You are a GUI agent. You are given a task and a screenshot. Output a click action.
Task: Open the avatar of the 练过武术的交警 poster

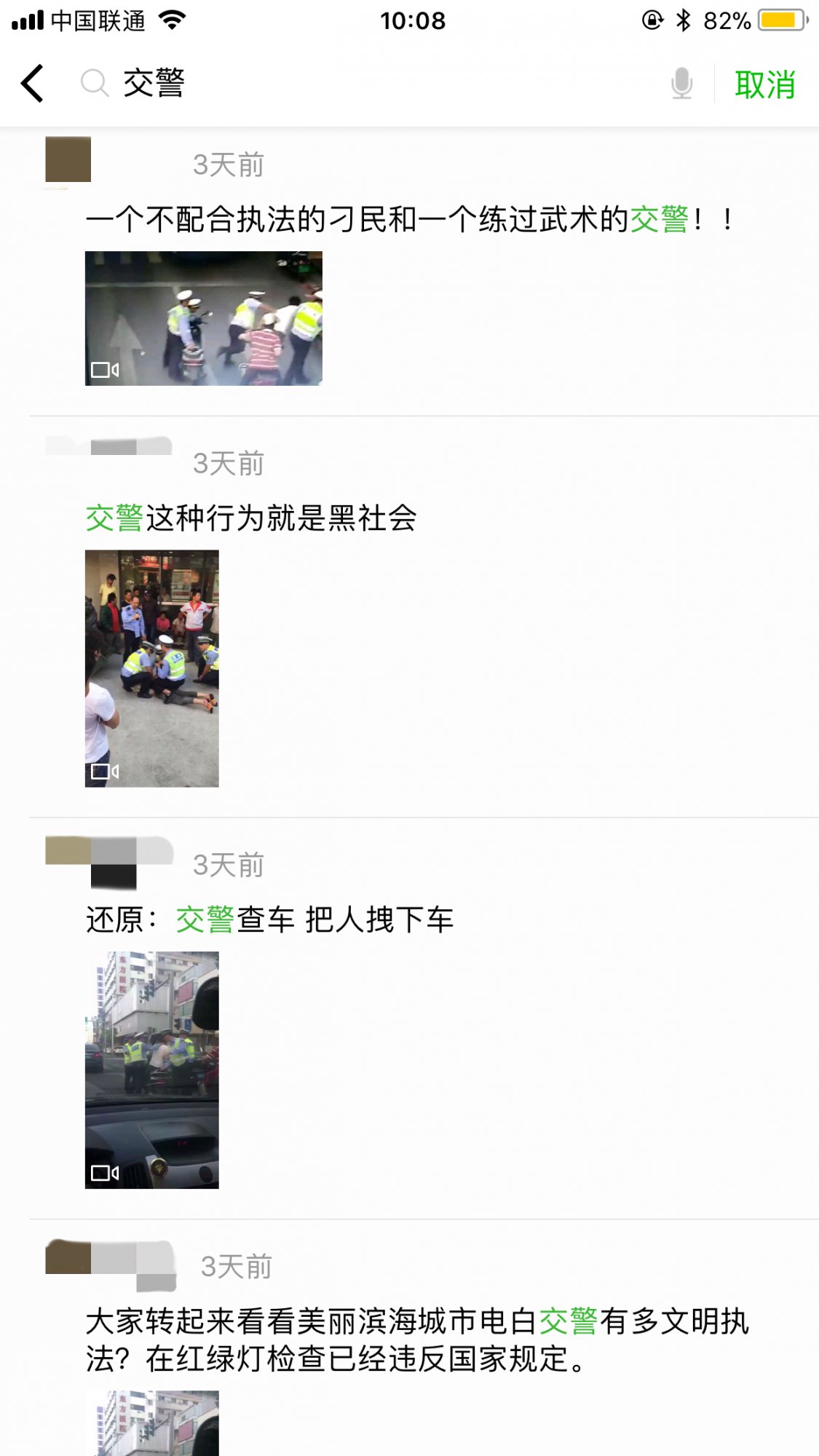(68, 159)
